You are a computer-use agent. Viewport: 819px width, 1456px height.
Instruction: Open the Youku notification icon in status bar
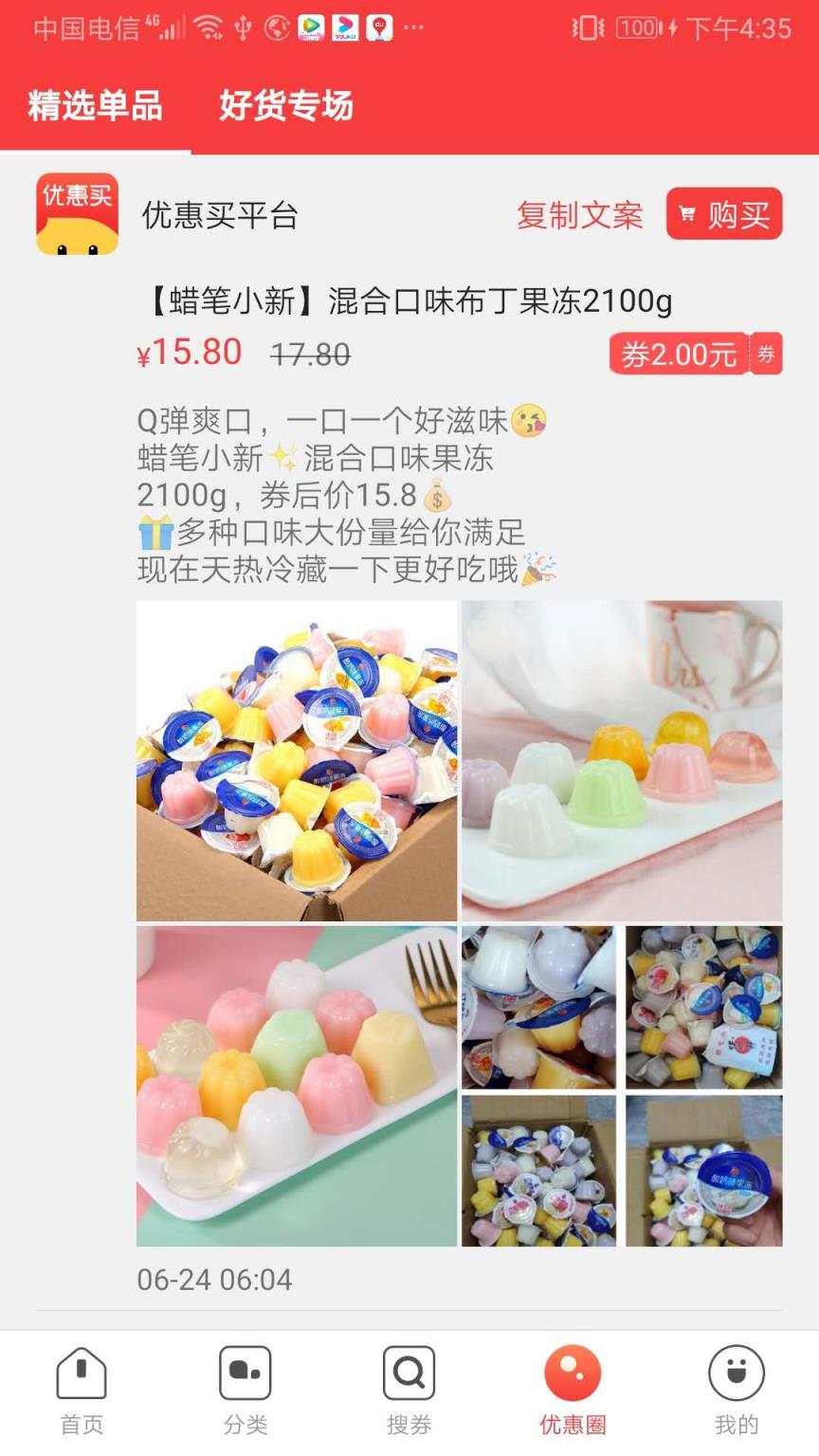[x=347, y=27]
